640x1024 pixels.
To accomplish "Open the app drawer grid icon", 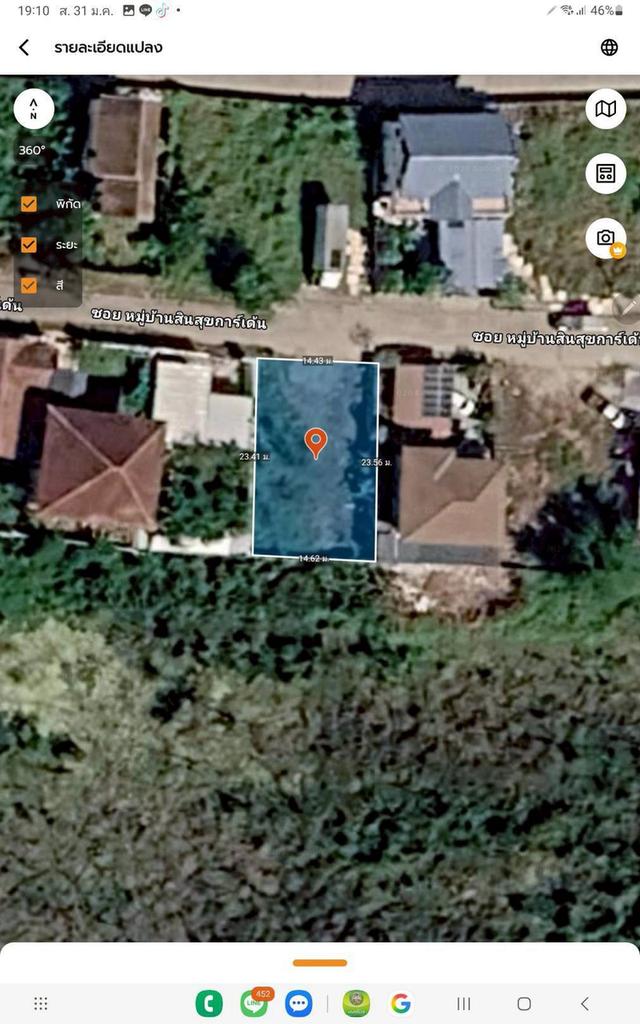I will coord(41,1003).
